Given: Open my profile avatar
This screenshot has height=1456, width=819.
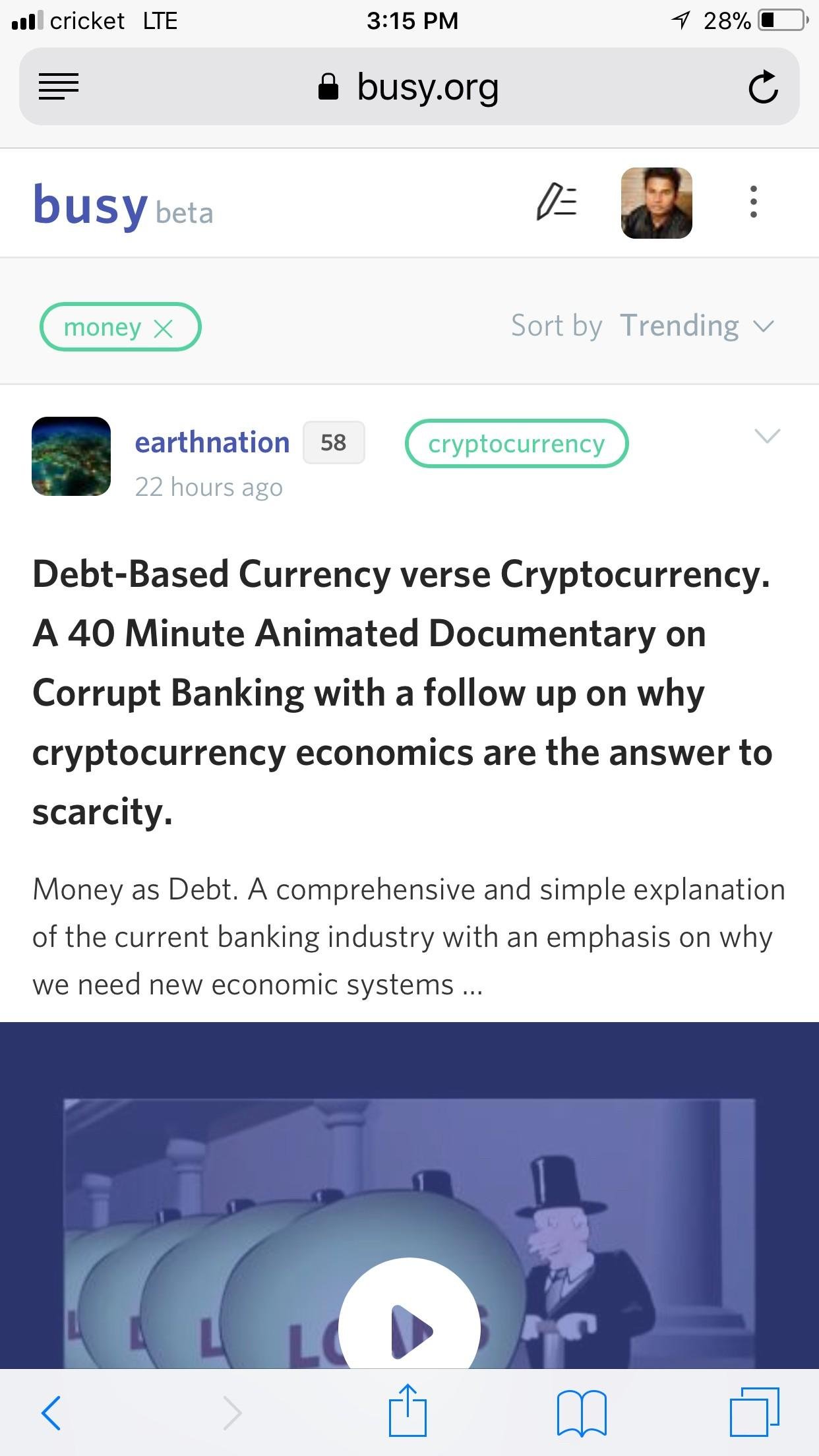Looking at the screenshot, I should [x=656, y=202].
